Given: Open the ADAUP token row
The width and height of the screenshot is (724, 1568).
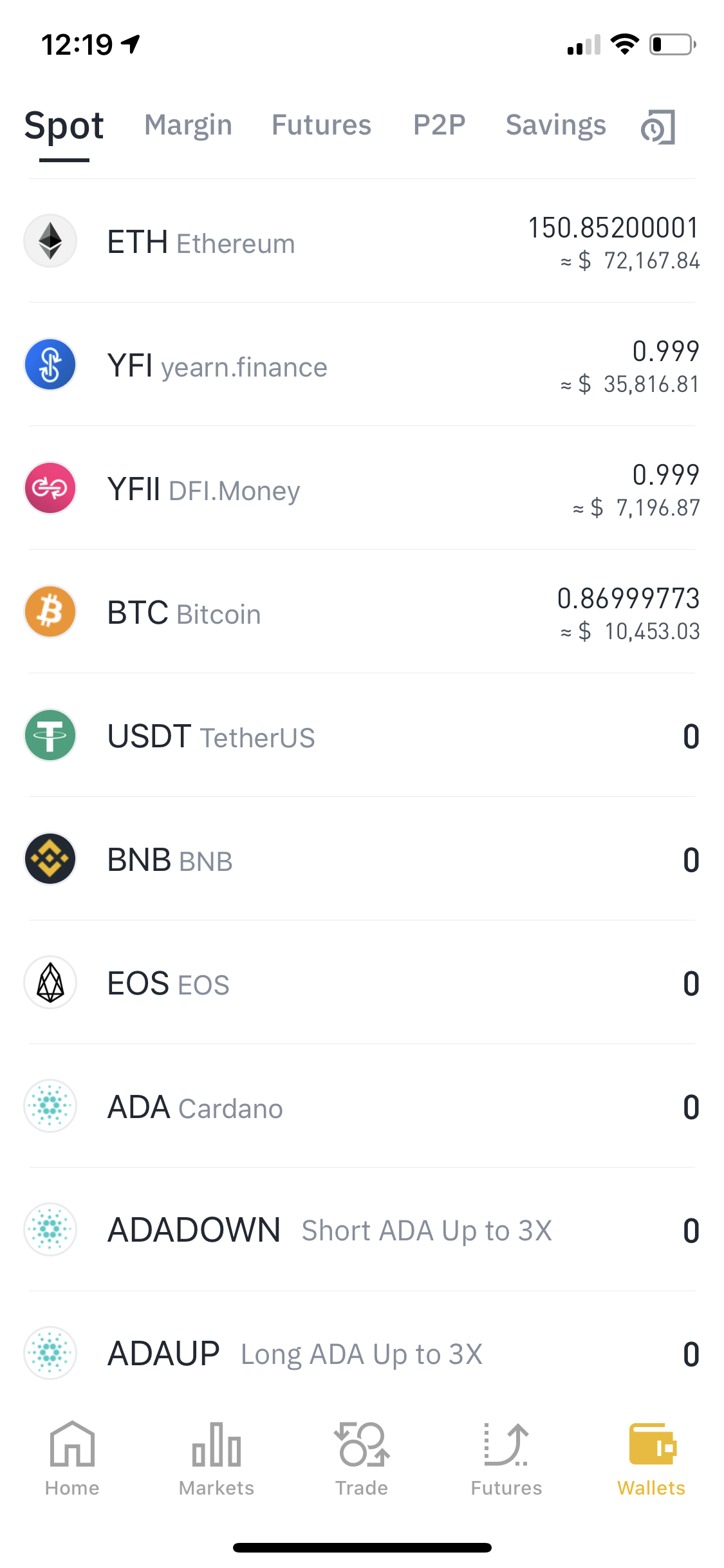Looking at the screenshot, I should coord(362,1352).
